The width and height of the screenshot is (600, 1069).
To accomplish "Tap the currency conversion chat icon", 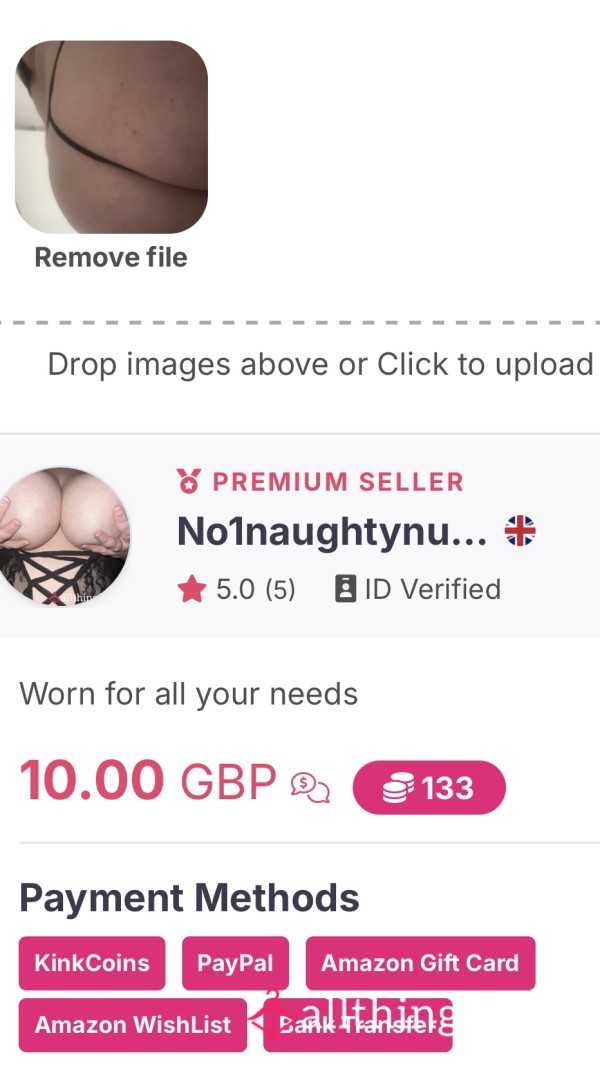I will coord(310,788).
